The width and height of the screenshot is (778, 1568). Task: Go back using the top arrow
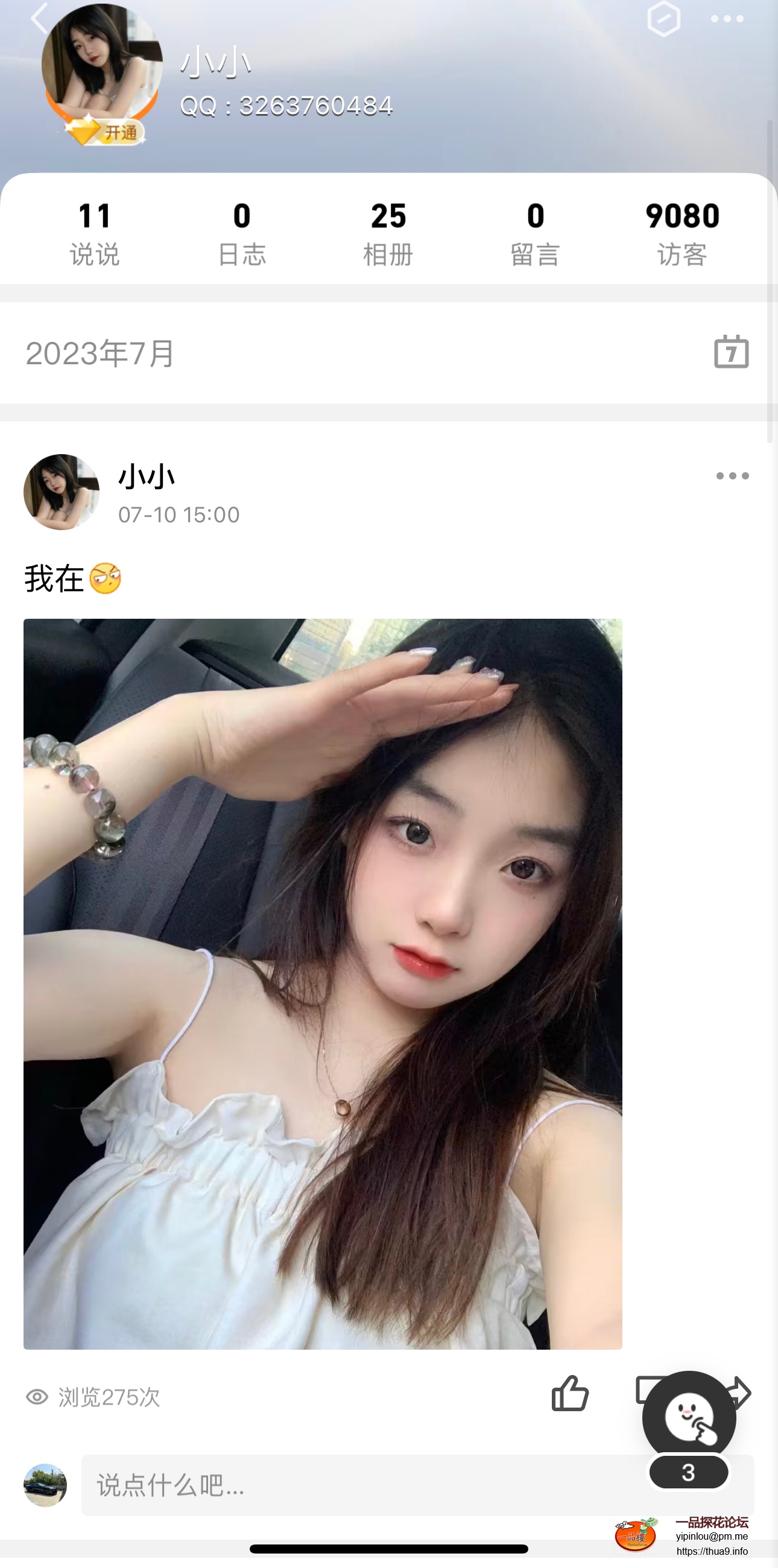[x=39, y=18]
